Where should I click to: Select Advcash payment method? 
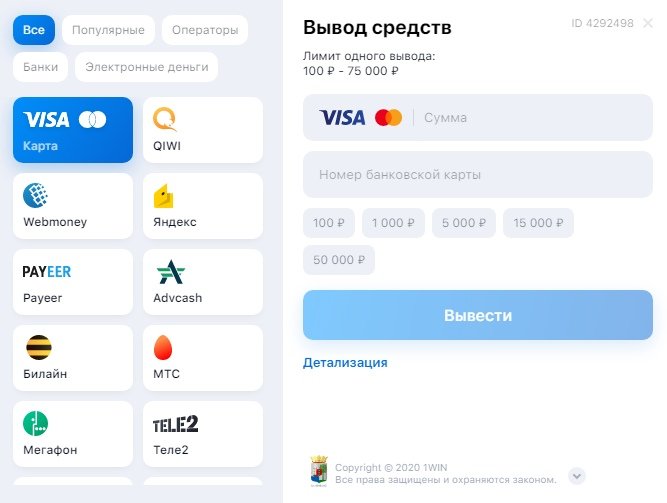(x=202, y=282)
